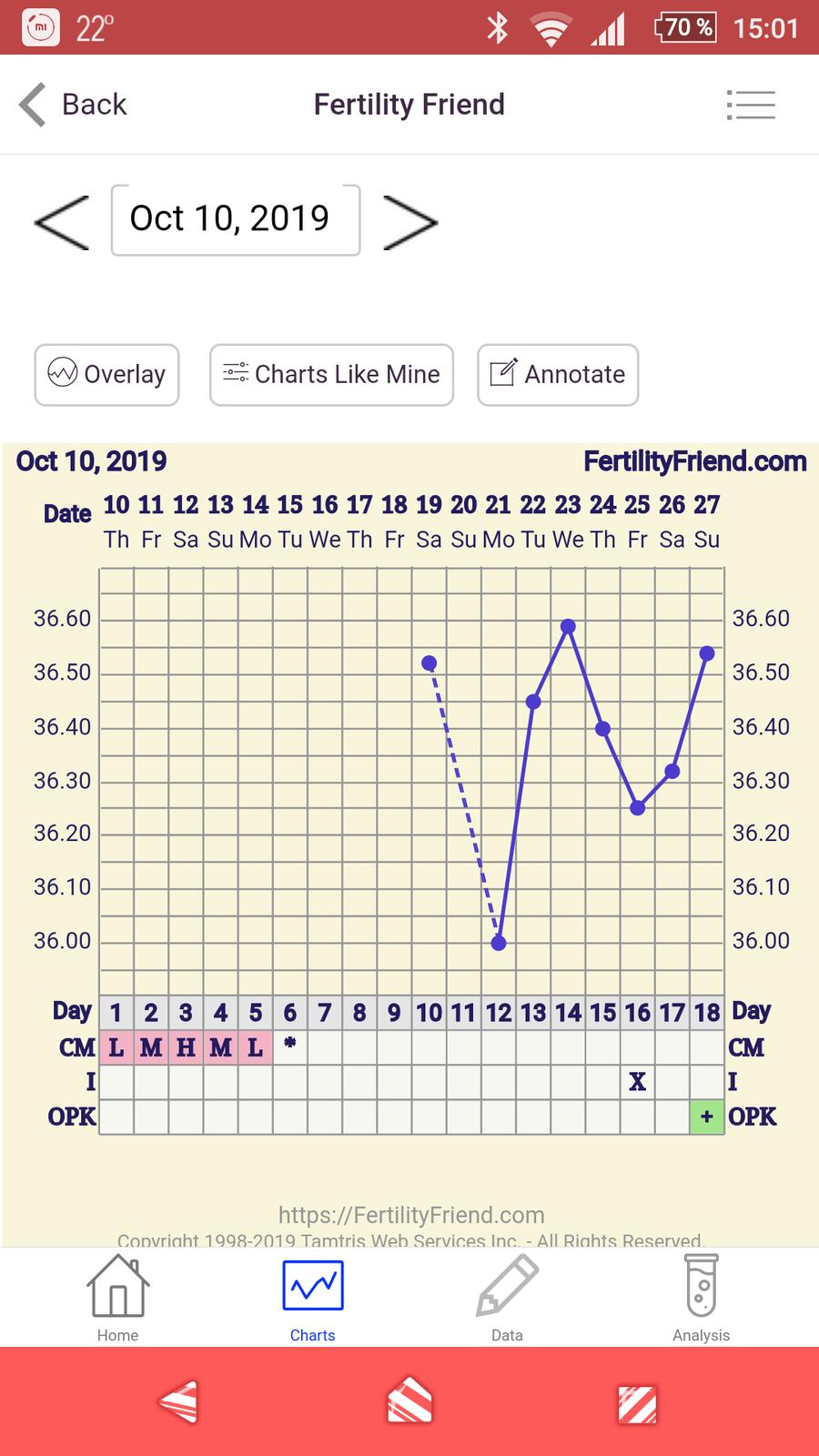Switch to the Home tab
The height and width of the screenshot is (1456, 819).
(x=117, y=1299)
